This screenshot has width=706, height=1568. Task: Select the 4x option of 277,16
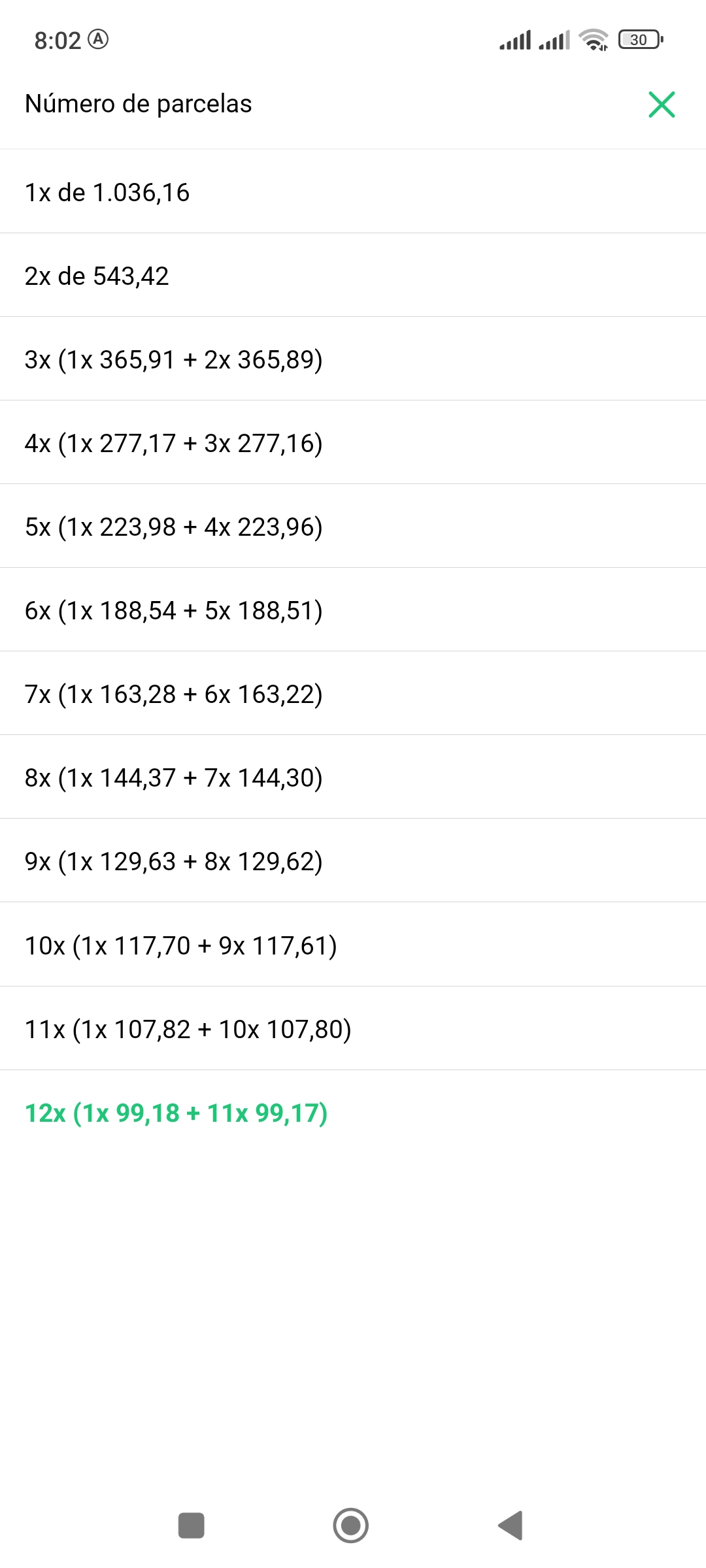353,442
